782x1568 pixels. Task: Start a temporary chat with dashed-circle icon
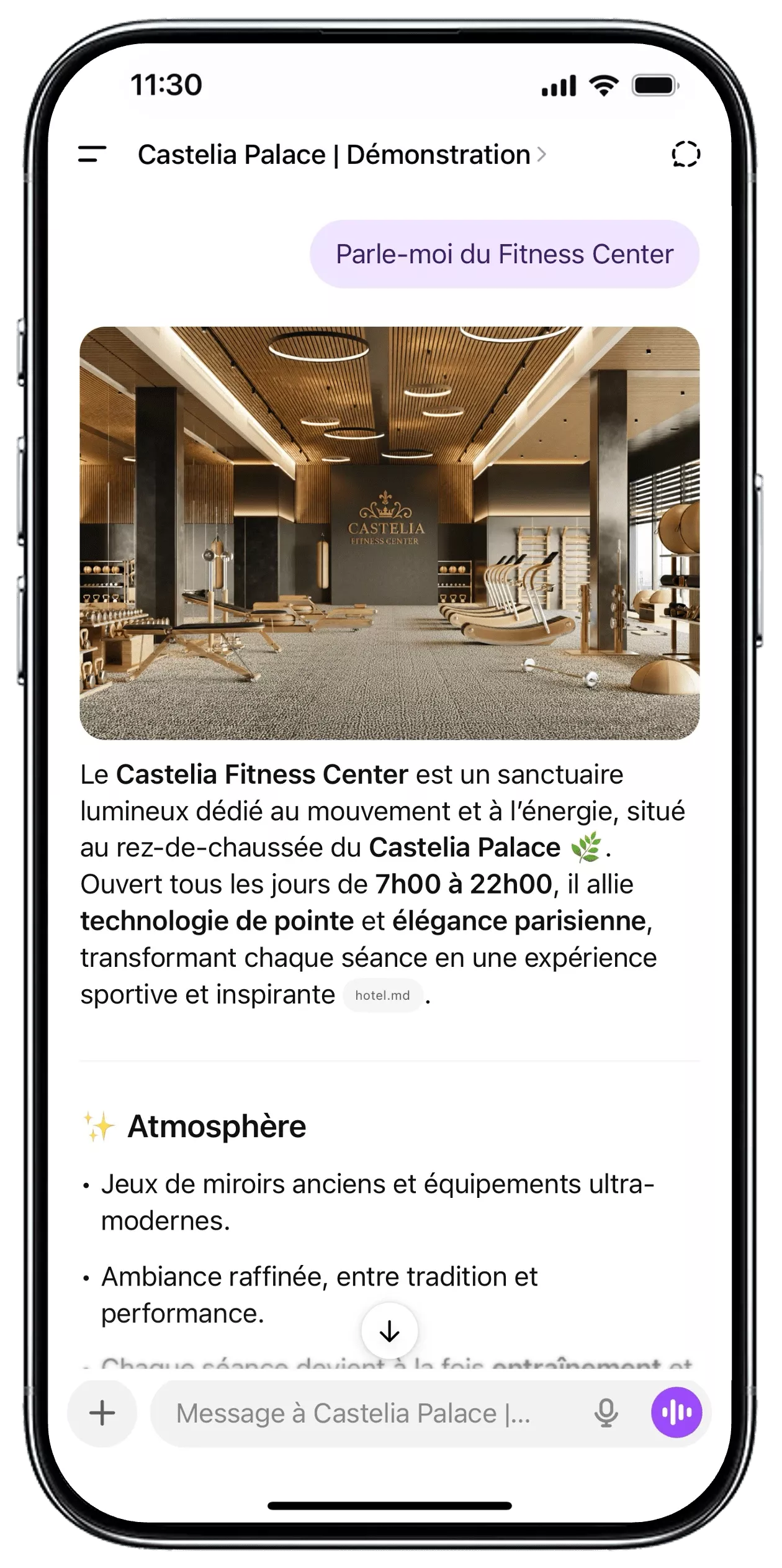click(686, 154)
